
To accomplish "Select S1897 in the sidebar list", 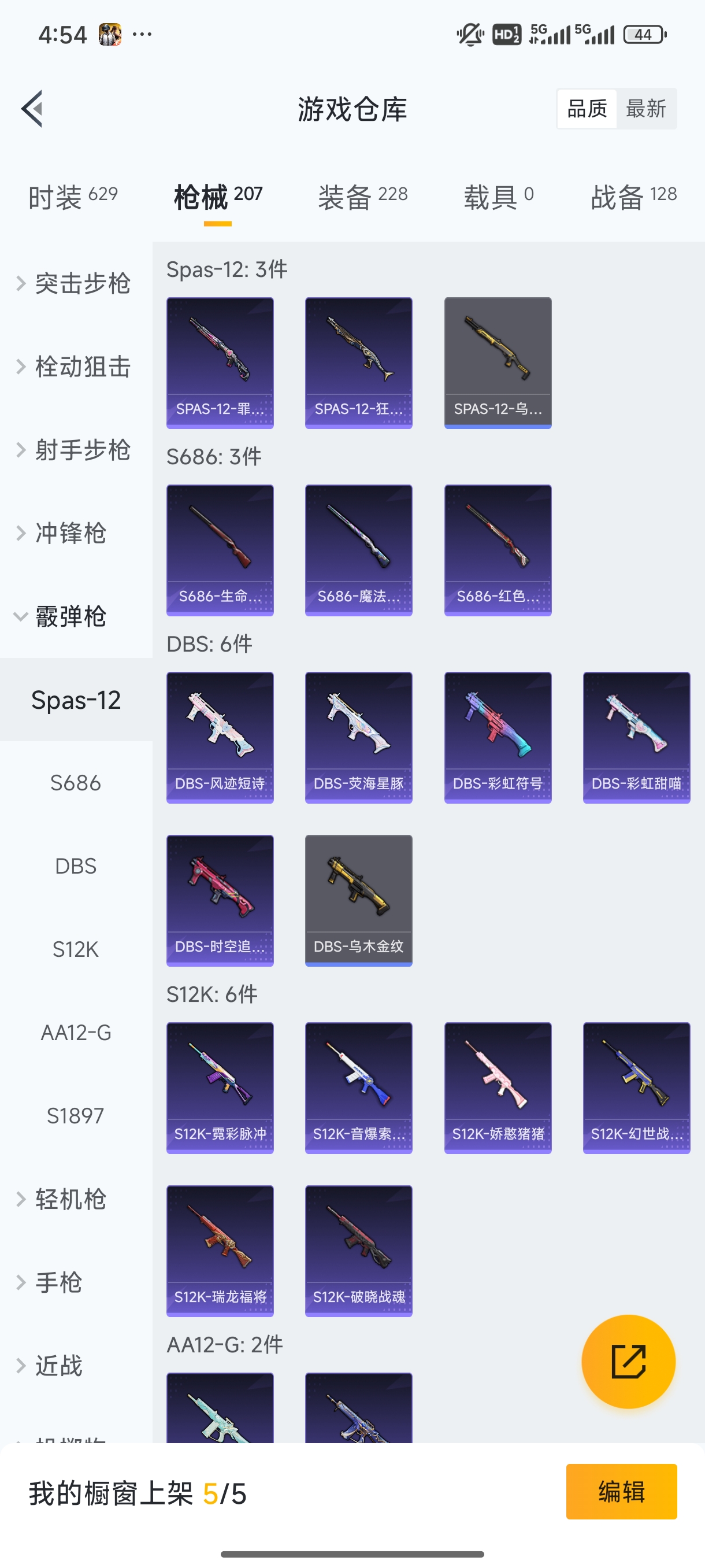I will pos(76,1115).
